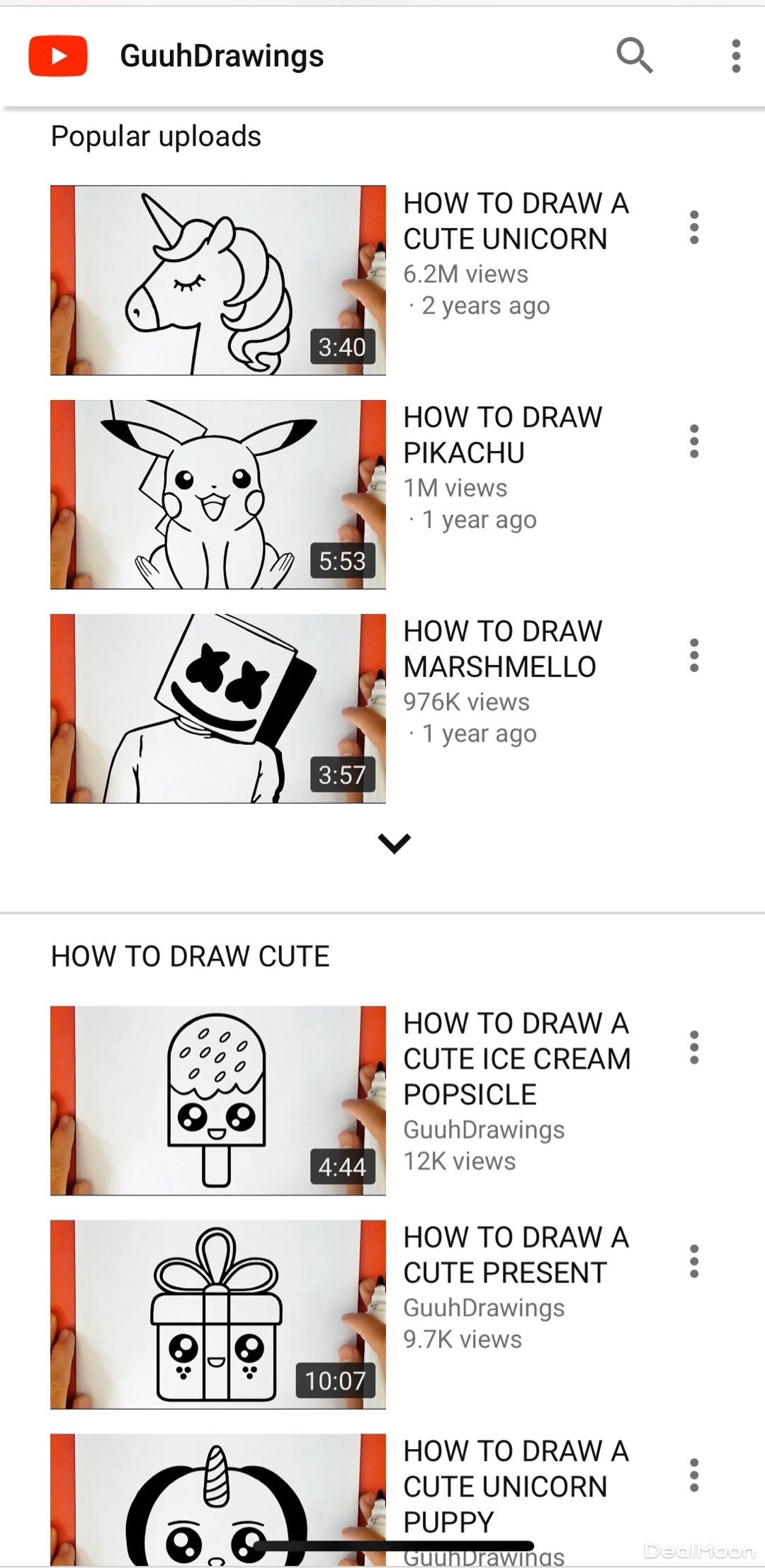Play the How to Draw Pikachu video
The image size is (765, 1568).
(x=218, y=494)
